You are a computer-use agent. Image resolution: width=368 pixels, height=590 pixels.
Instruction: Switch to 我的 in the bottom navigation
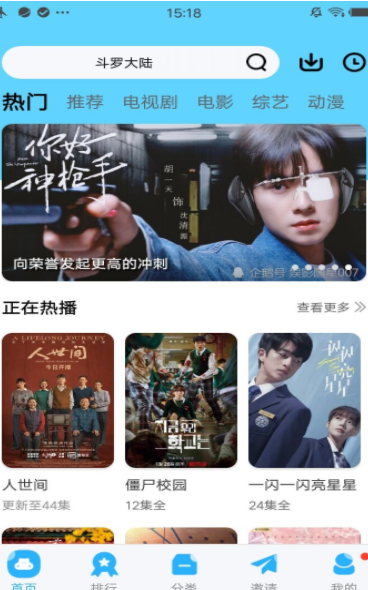point(344,570)
